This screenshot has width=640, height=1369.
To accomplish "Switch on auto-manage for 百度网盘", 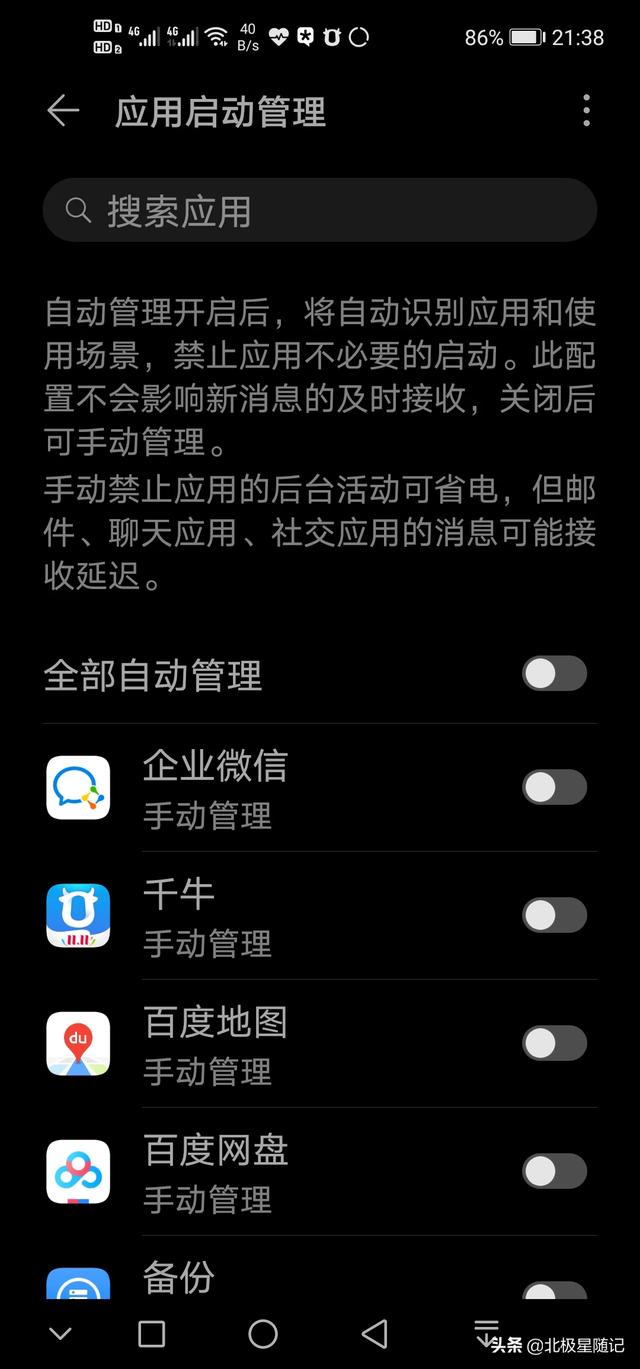I will (x=554, y=1171).
